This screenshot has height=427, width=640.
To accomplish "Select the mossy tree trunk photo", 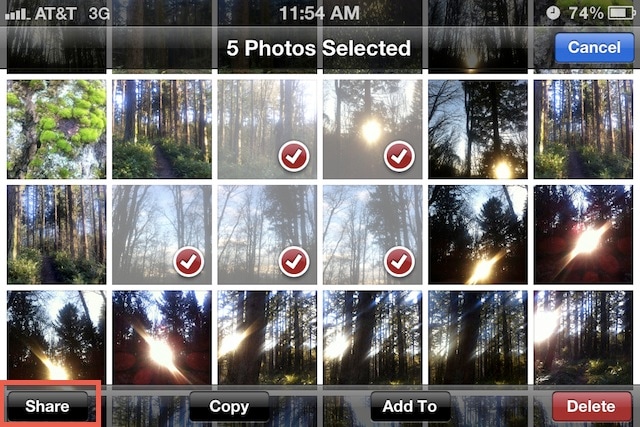I will point(56,129).
